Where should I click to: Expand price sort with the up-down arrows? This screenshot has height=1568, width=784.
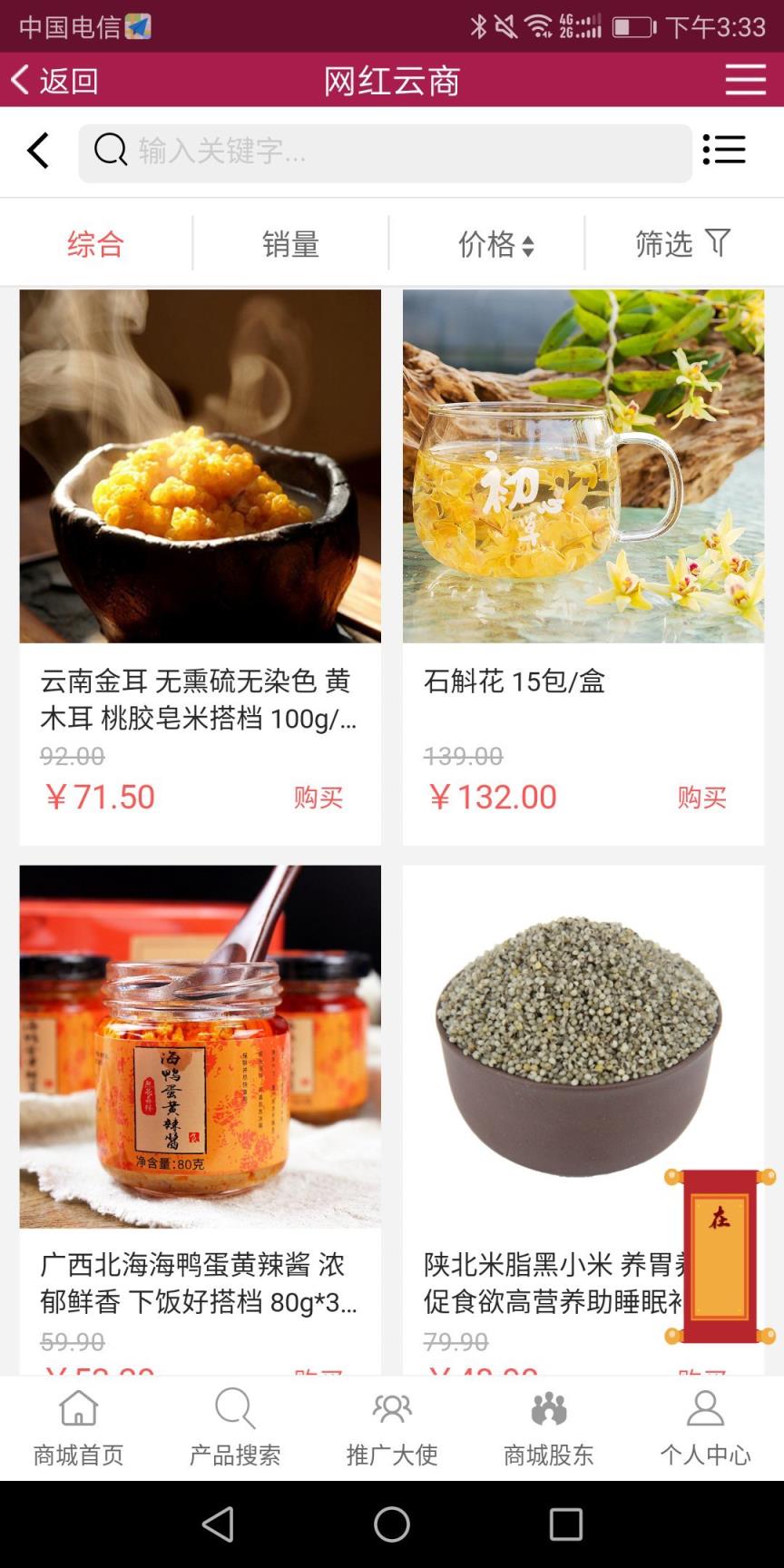(529, 243)
